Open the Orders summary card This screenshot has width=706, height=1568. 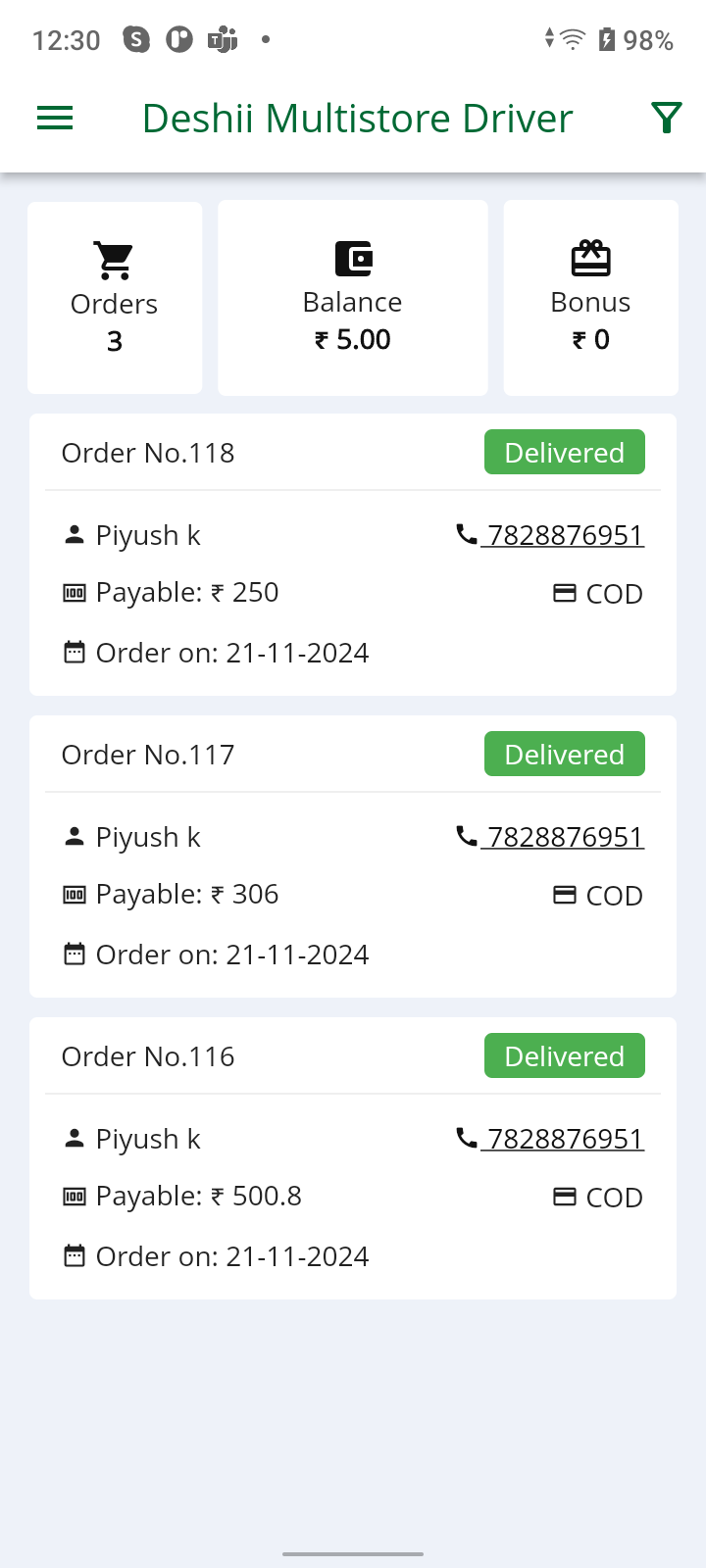115,298
